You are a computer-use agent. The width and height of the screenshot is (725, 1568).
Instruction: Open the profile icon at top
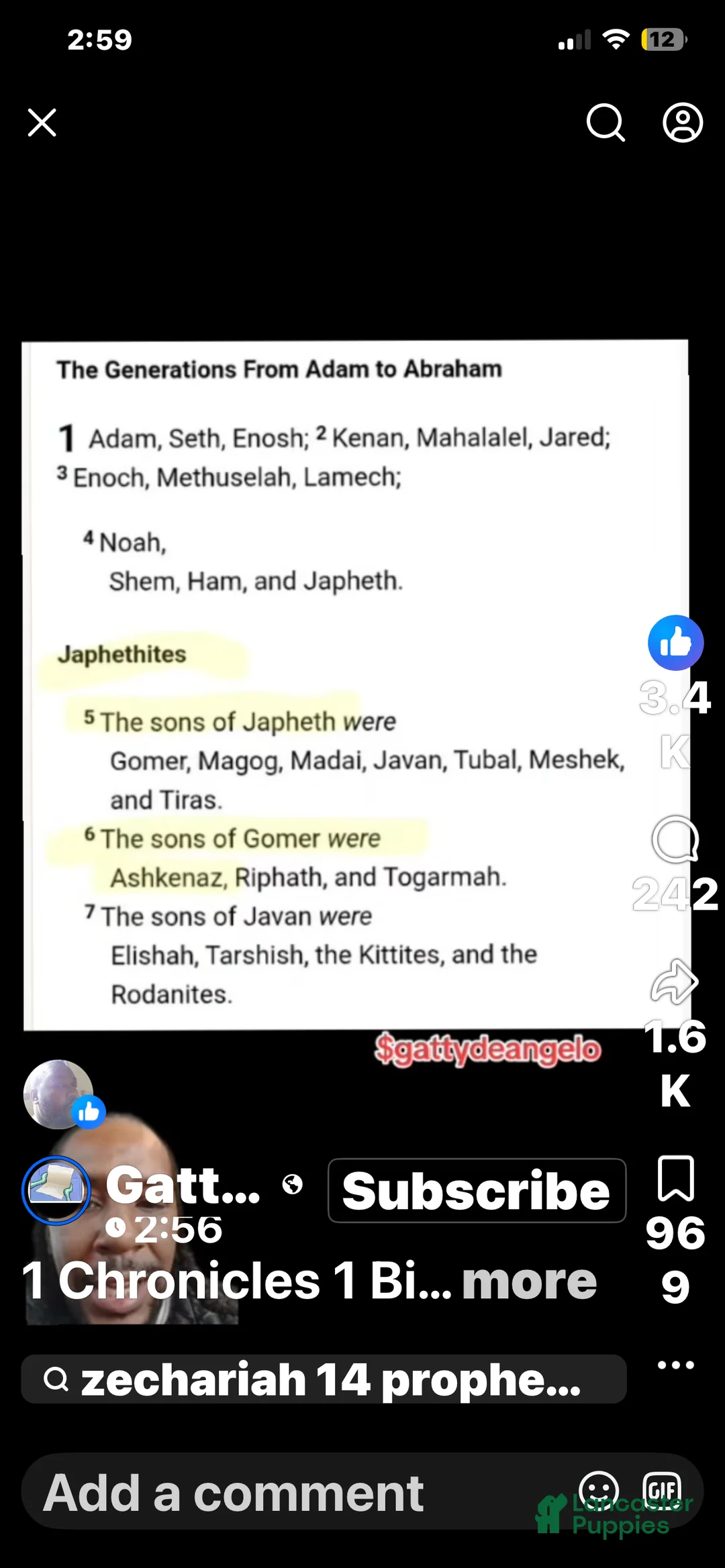pyautogui.click(x=683, y=123)
